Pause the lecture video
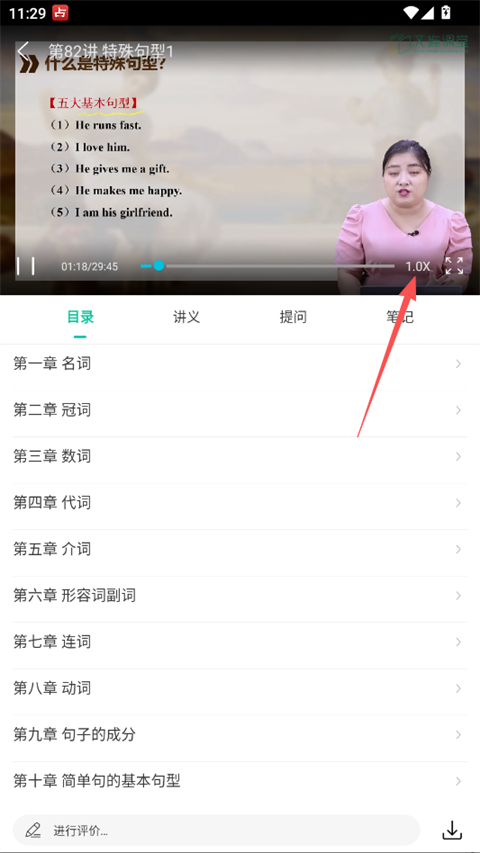 25,266
